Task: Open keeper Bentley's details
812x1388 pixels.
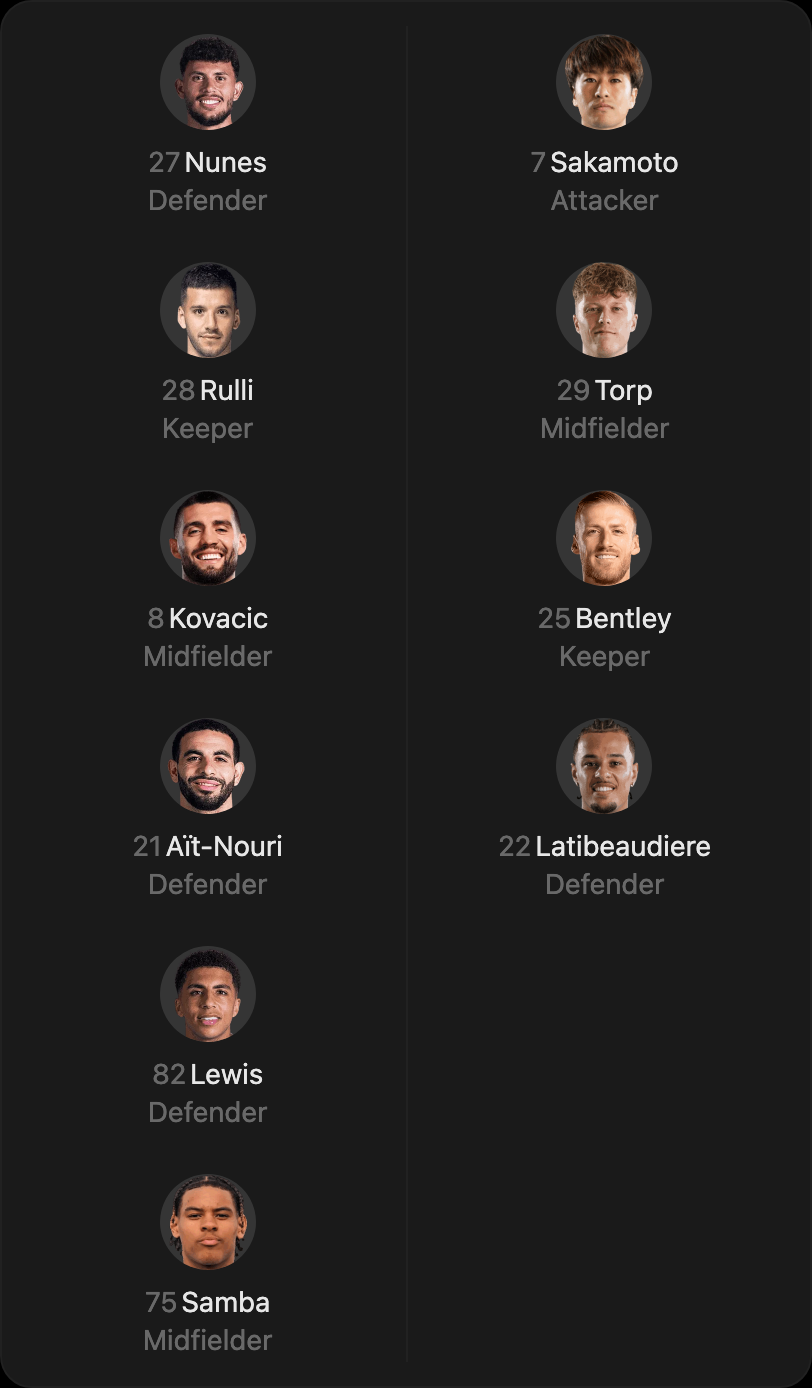Action: 604,581
